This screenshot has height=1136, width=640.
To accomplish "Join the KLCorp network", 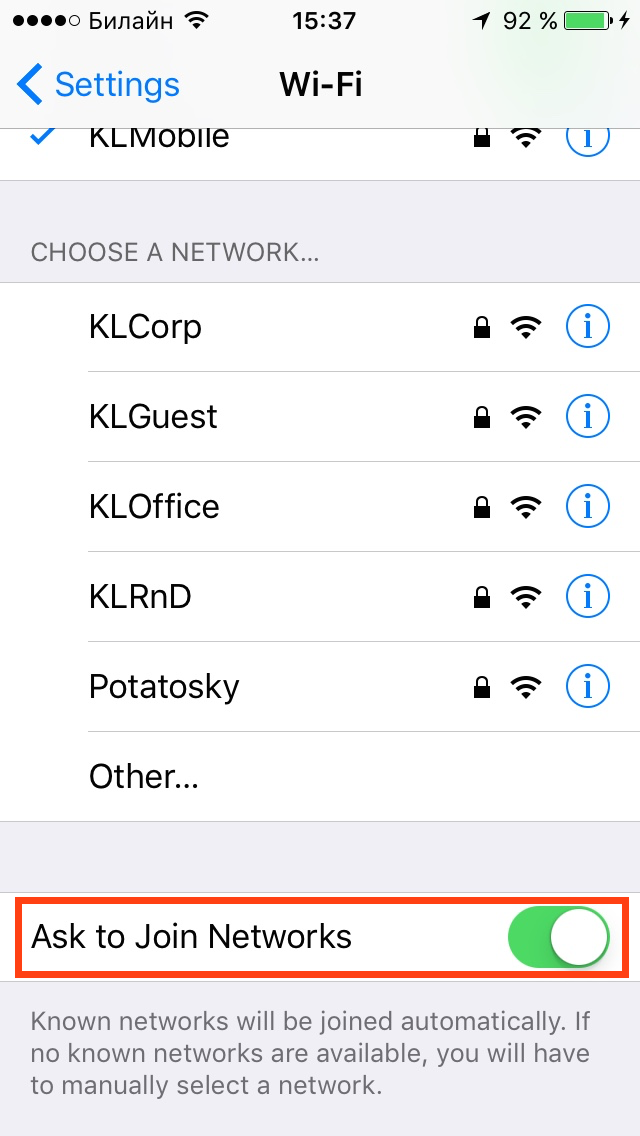I will [x=320, y=327].
